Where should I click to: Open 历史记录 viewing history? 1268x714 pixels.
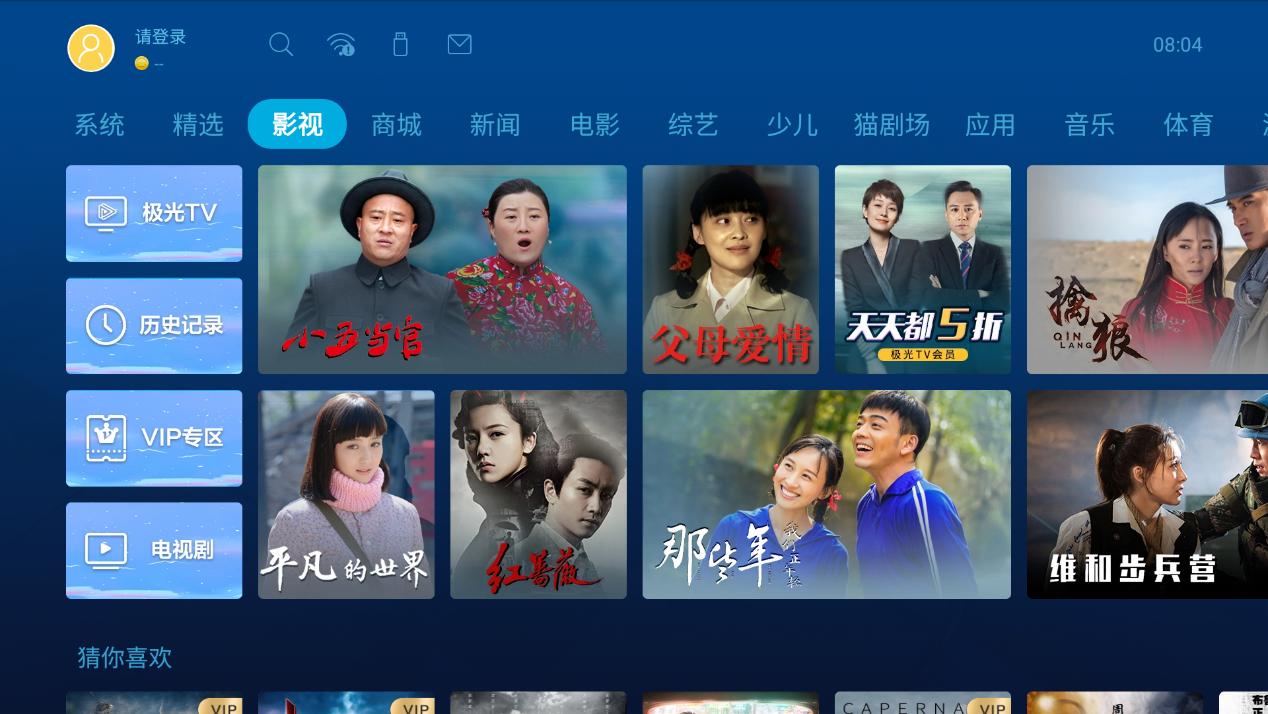pos(154,325)
